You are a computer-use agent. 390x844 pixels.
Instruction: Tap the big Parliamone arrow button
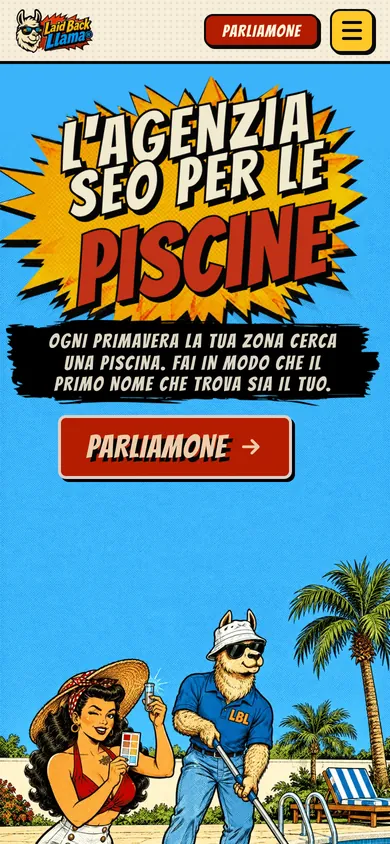pyautogui.click(x=175, y=447)
